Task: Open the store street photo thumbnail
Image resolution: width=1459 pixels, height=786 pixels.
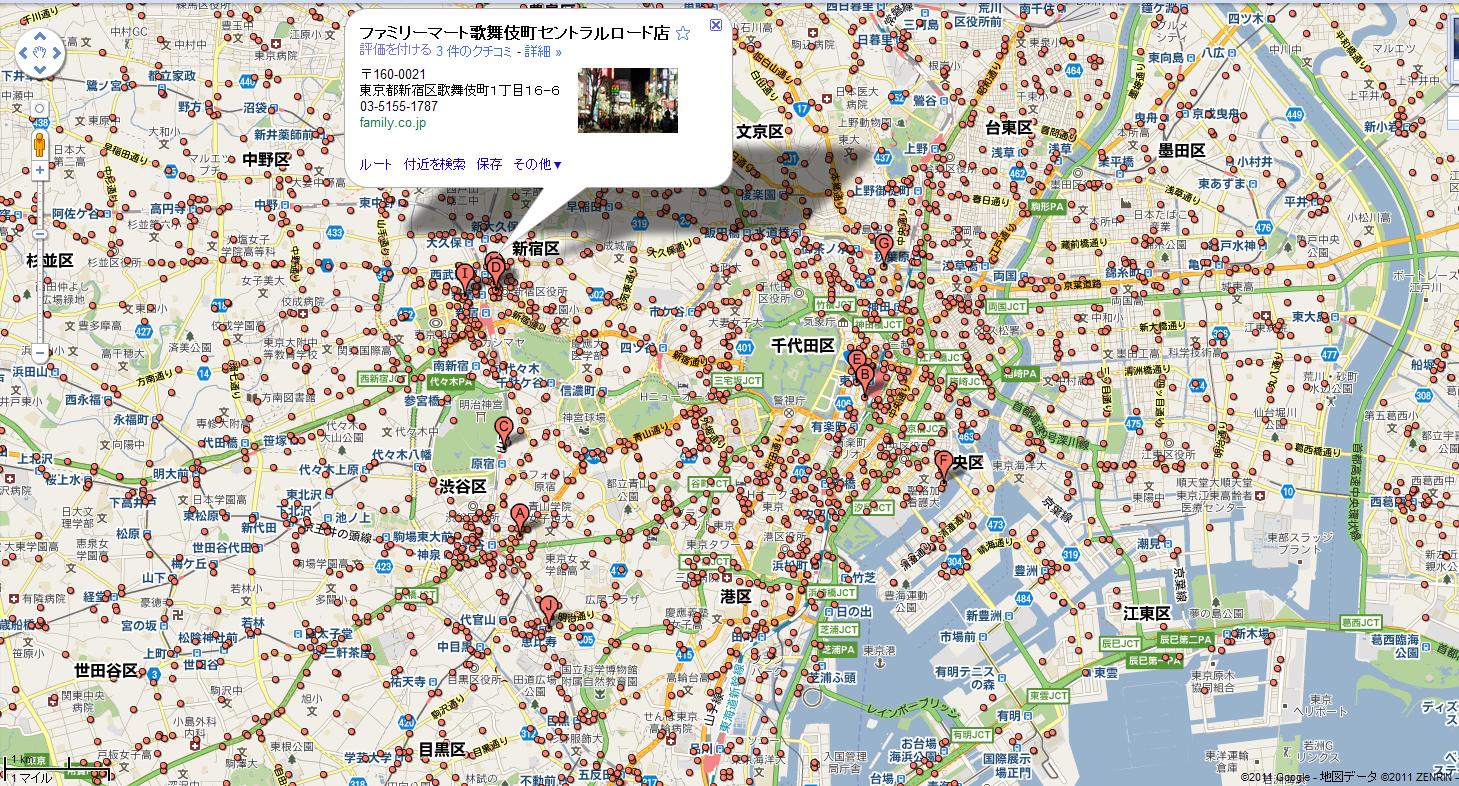Action: tap(627, 100)
